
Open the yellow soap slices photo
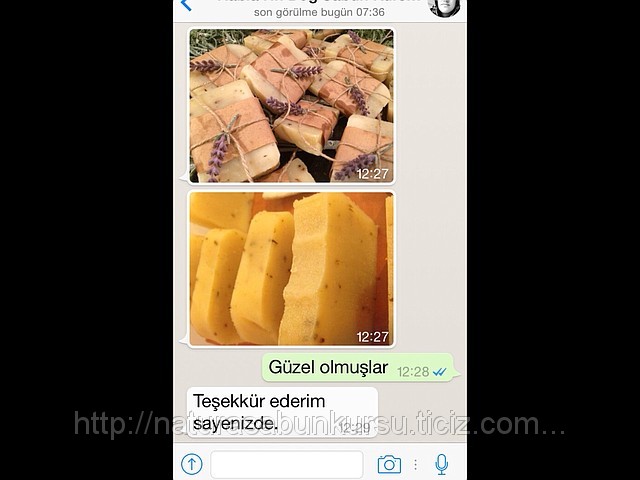[291, 269]
